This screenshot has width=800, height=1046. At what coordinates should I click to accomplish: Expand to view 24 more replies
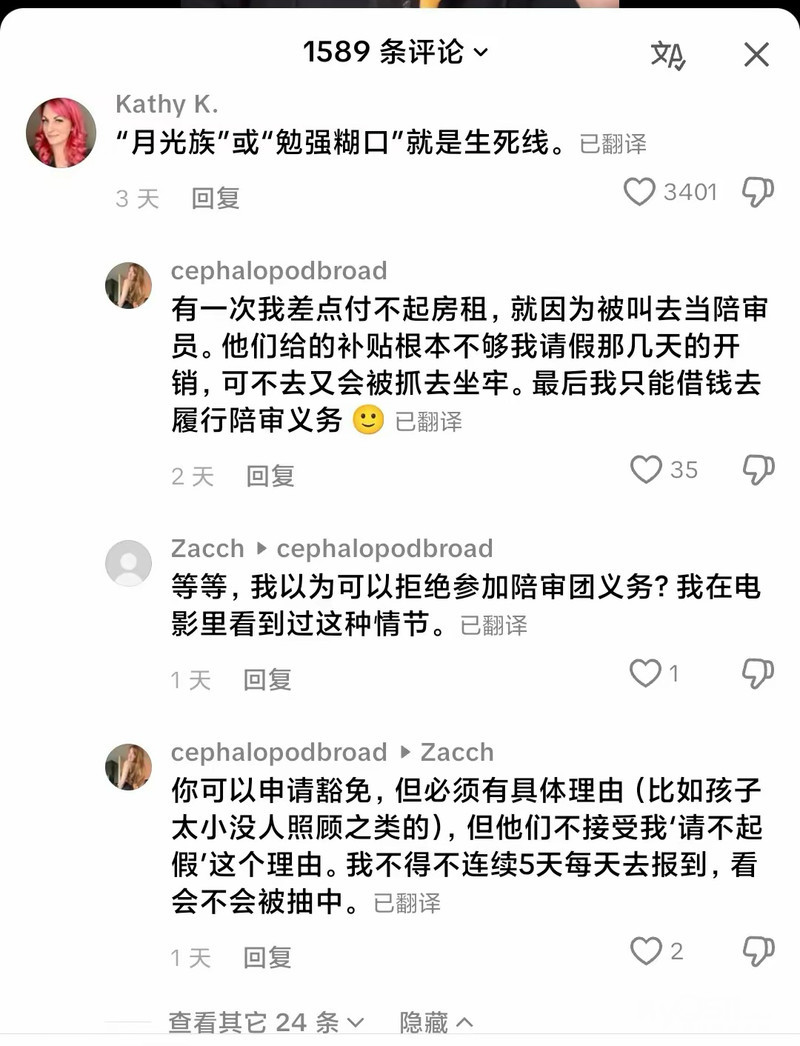[266, 1022]
